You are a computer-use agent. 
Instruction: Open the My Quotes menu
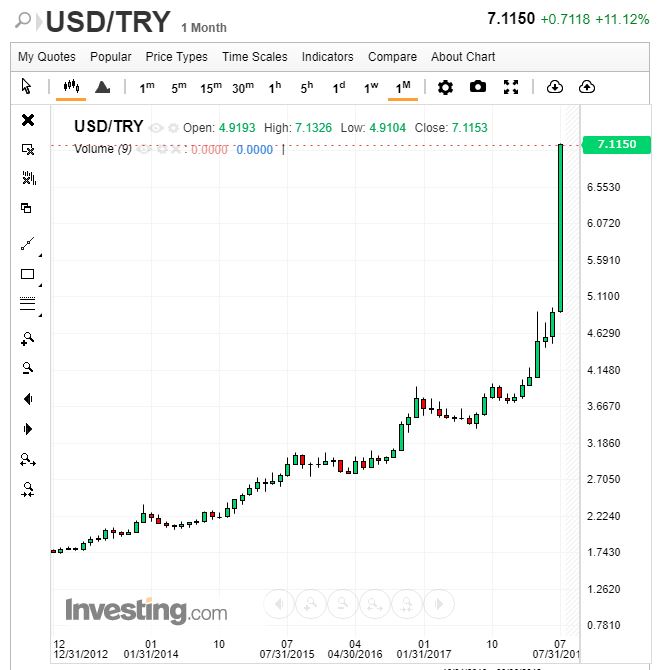47,57
